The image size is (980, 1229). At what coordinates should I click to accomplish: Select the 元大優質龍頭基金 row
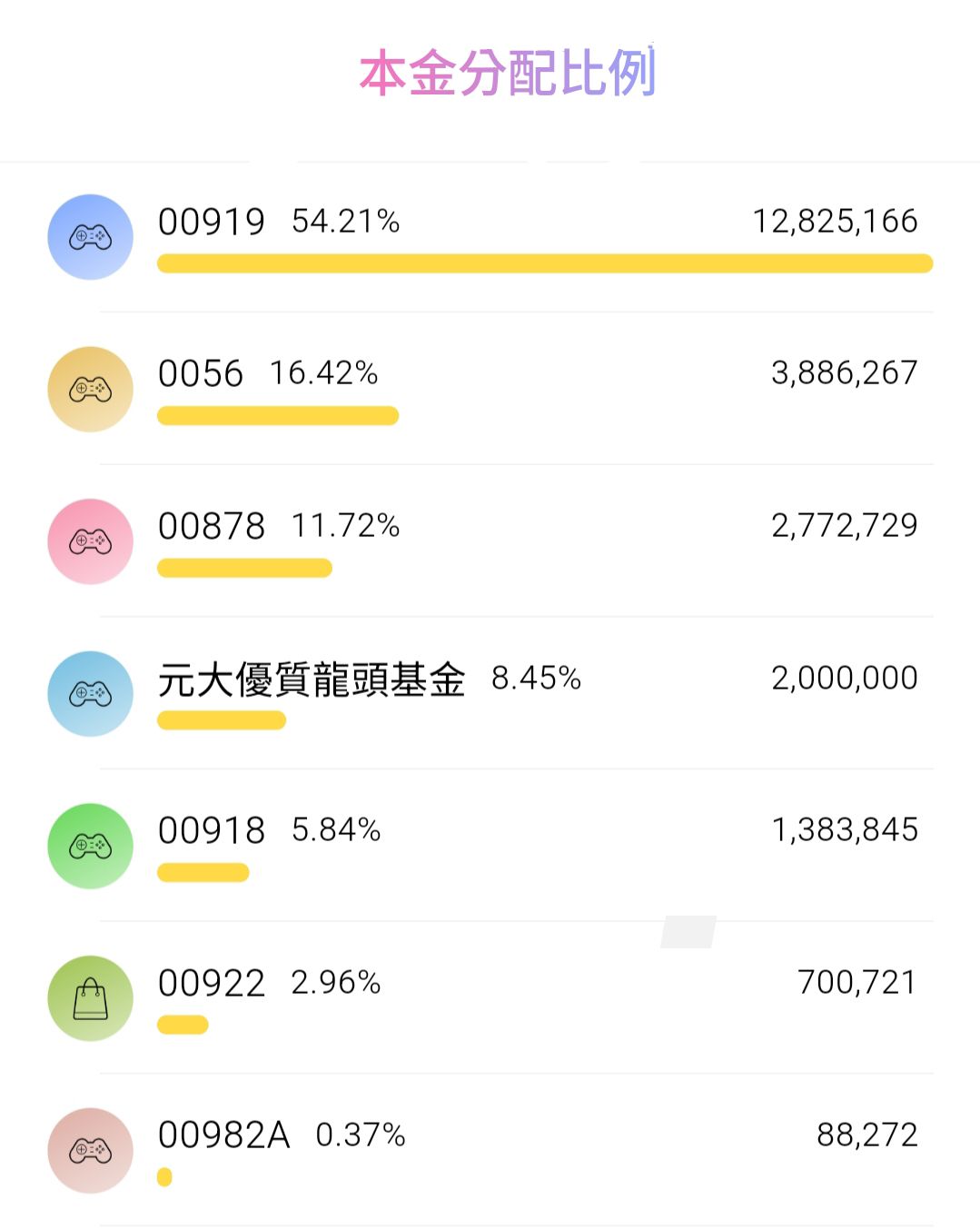pyautogui.click(x=490, y=693)
